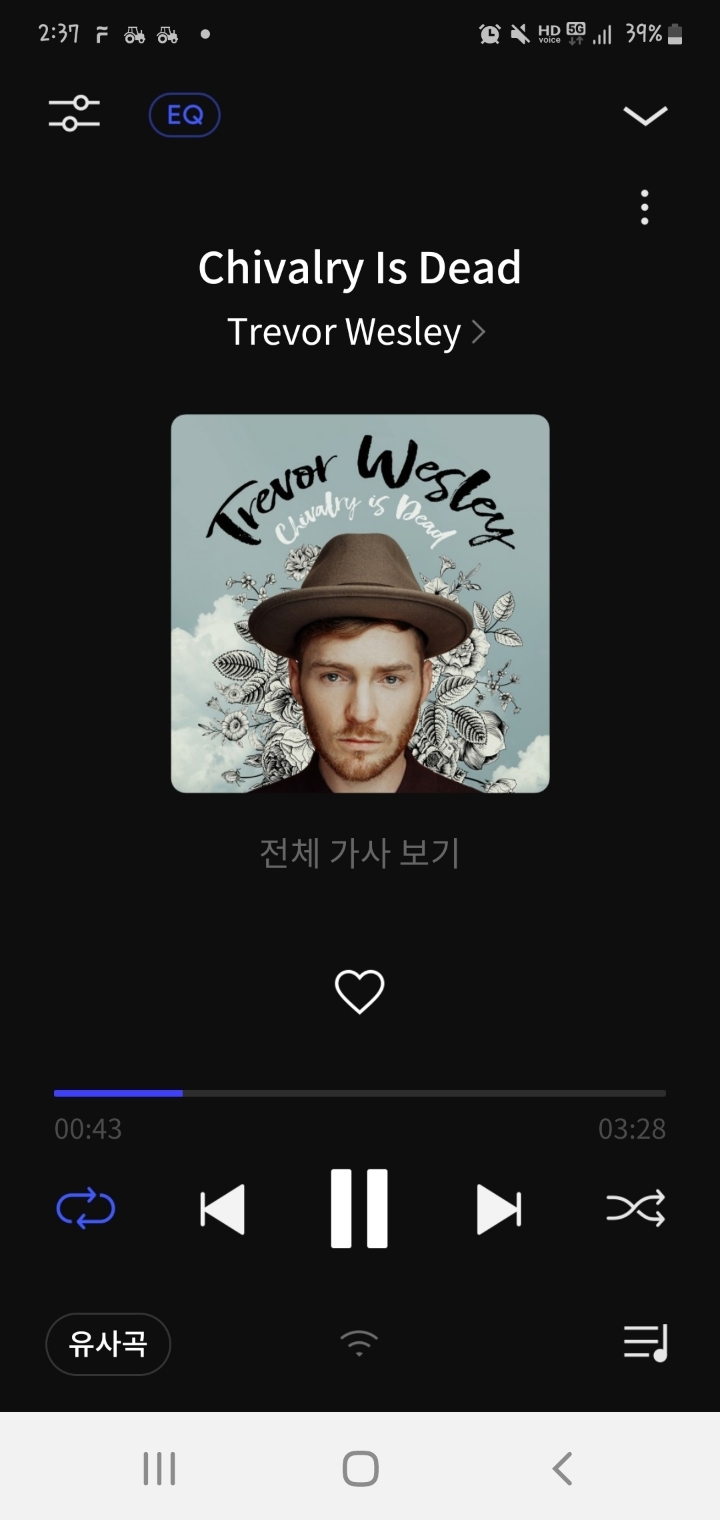This screenshot has height=1520, width=720.
Task: Open the wireless casting icon
Action: [359, 1342]
